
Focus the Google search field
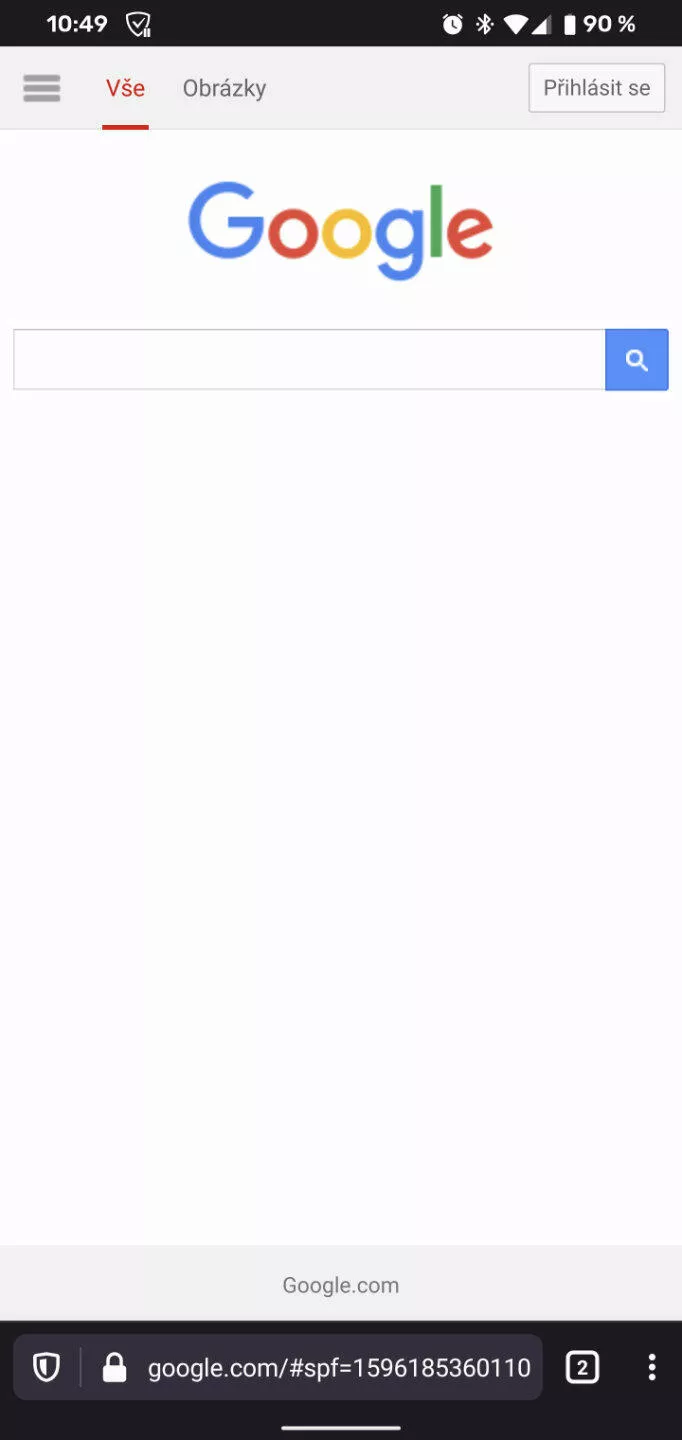[309, 359]
